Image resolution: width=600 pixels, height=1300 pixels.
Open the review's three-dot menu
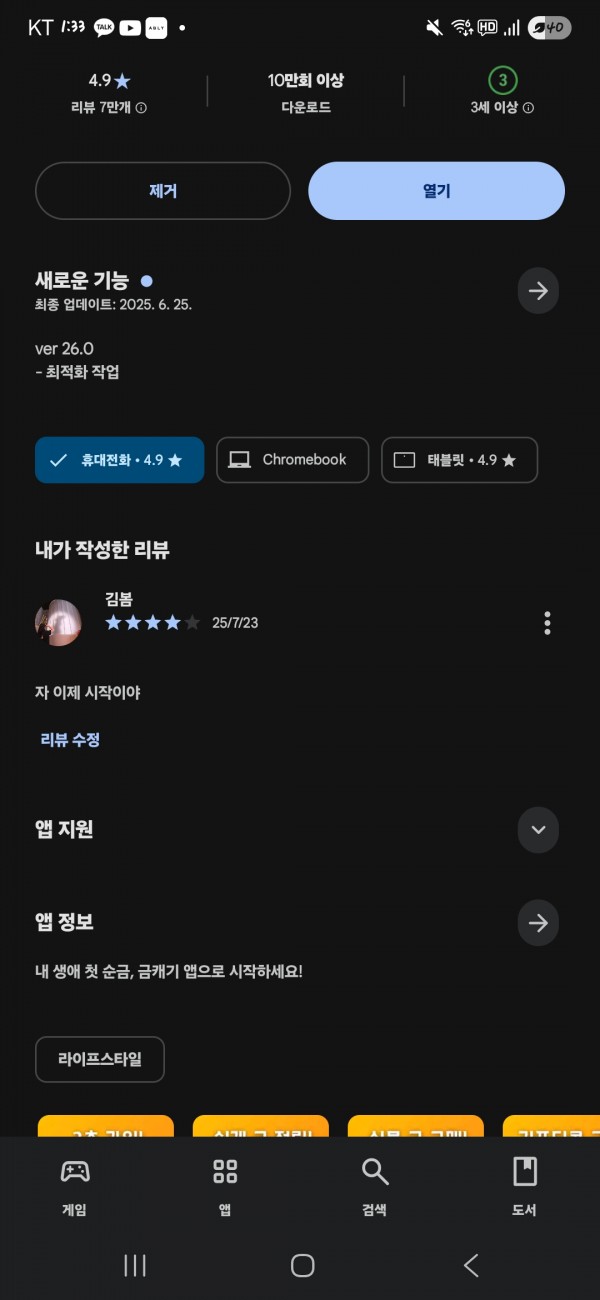click(x=547, y=623)
